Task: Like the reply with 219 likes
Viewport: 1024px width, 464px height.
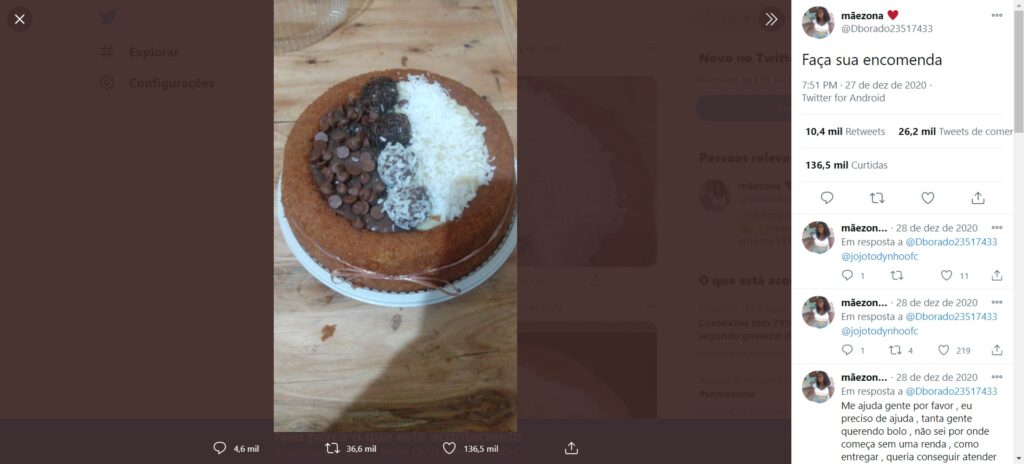Action: click(946, 350)
